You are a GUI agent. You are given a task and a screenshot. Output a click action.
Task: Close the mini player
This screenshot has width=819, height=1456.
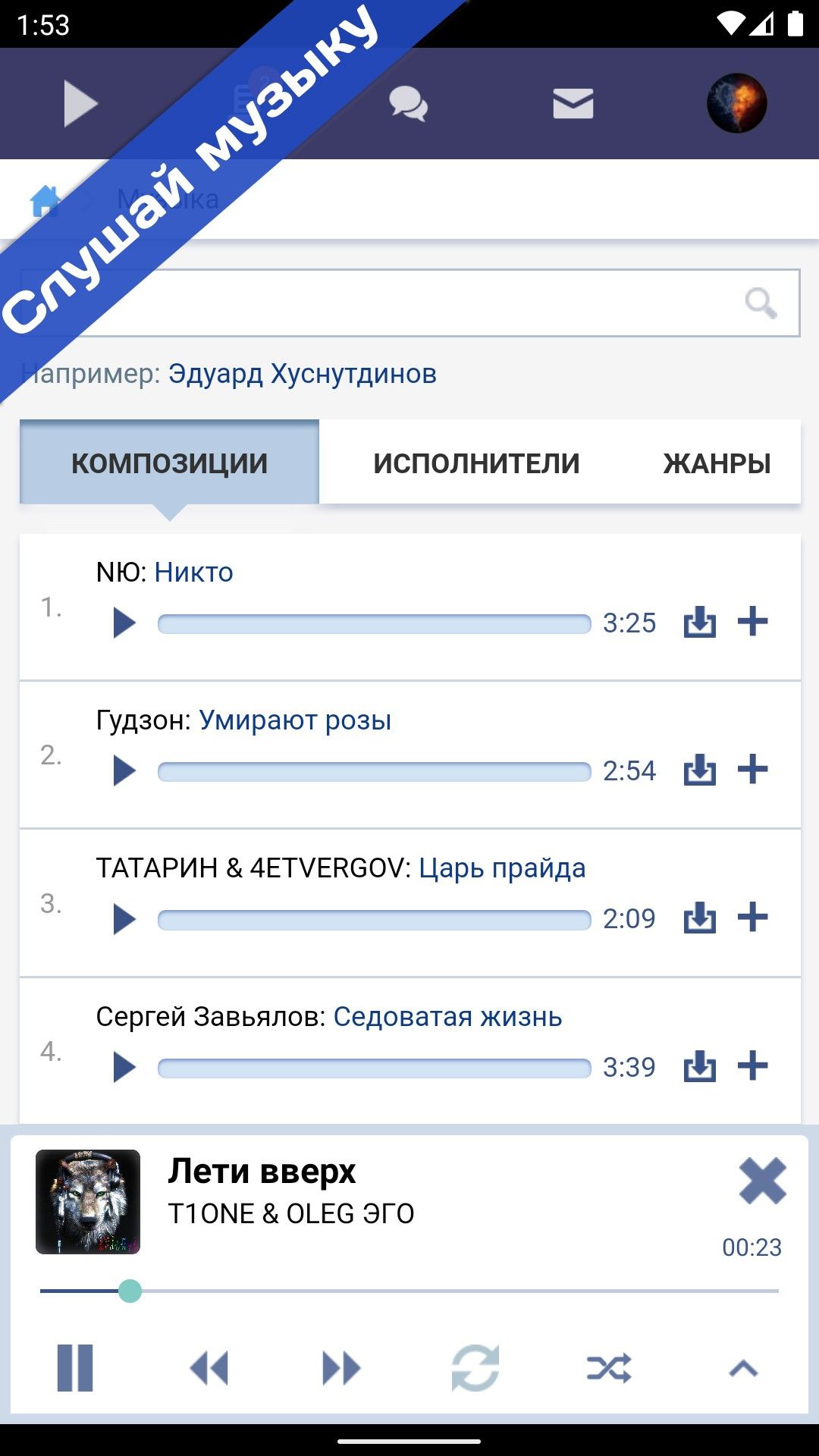click(x=761, y=1181)
